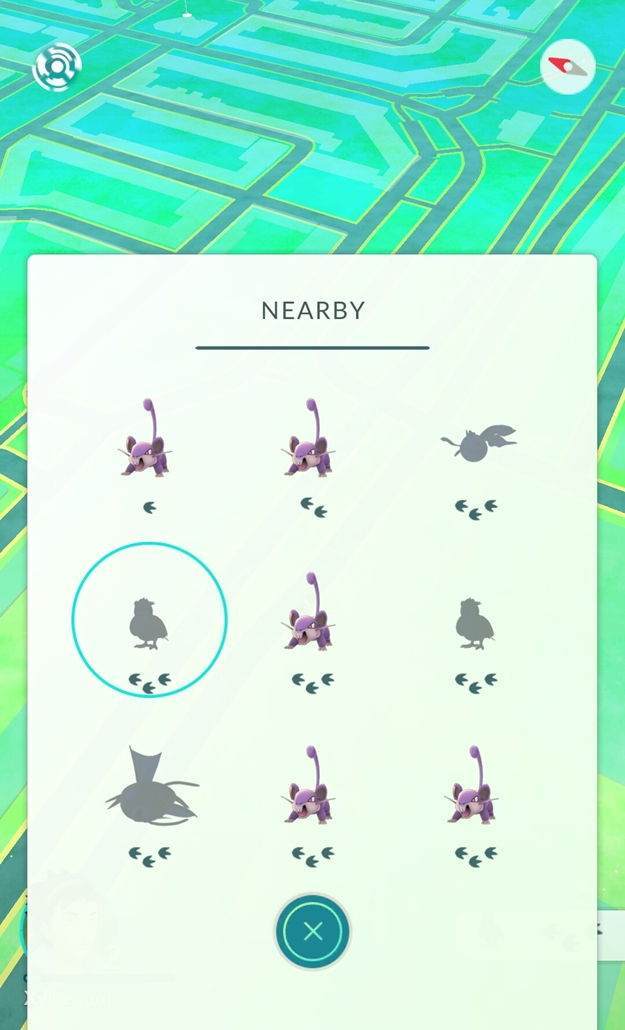This screenshot has width=625, height=1030.
Task: Close the Nearby panel
Action: [x=313, y=931]
